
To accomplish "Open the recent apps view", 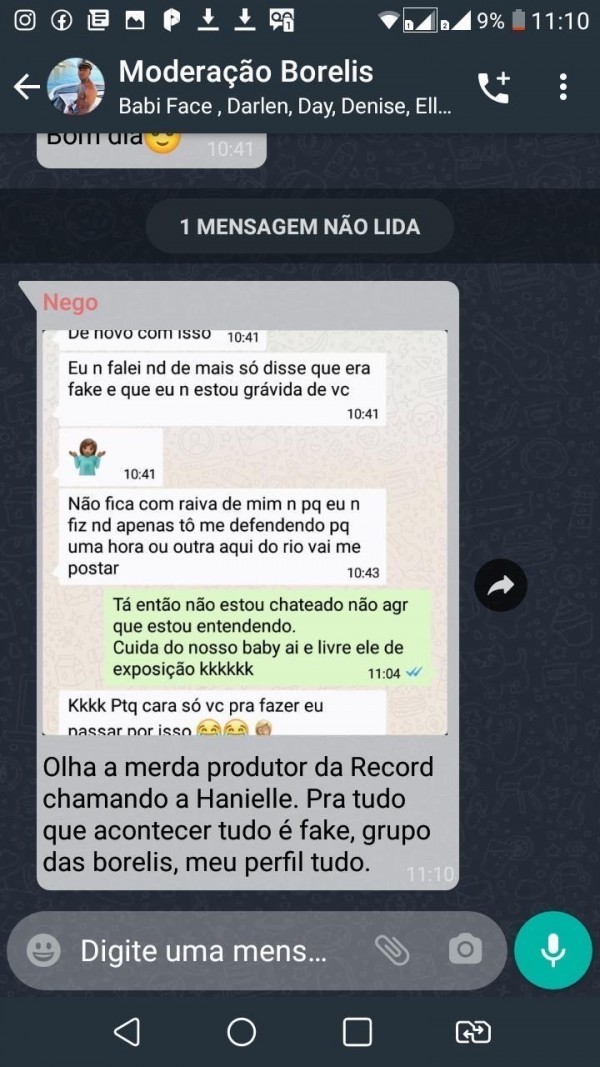I will (357, 1032).
